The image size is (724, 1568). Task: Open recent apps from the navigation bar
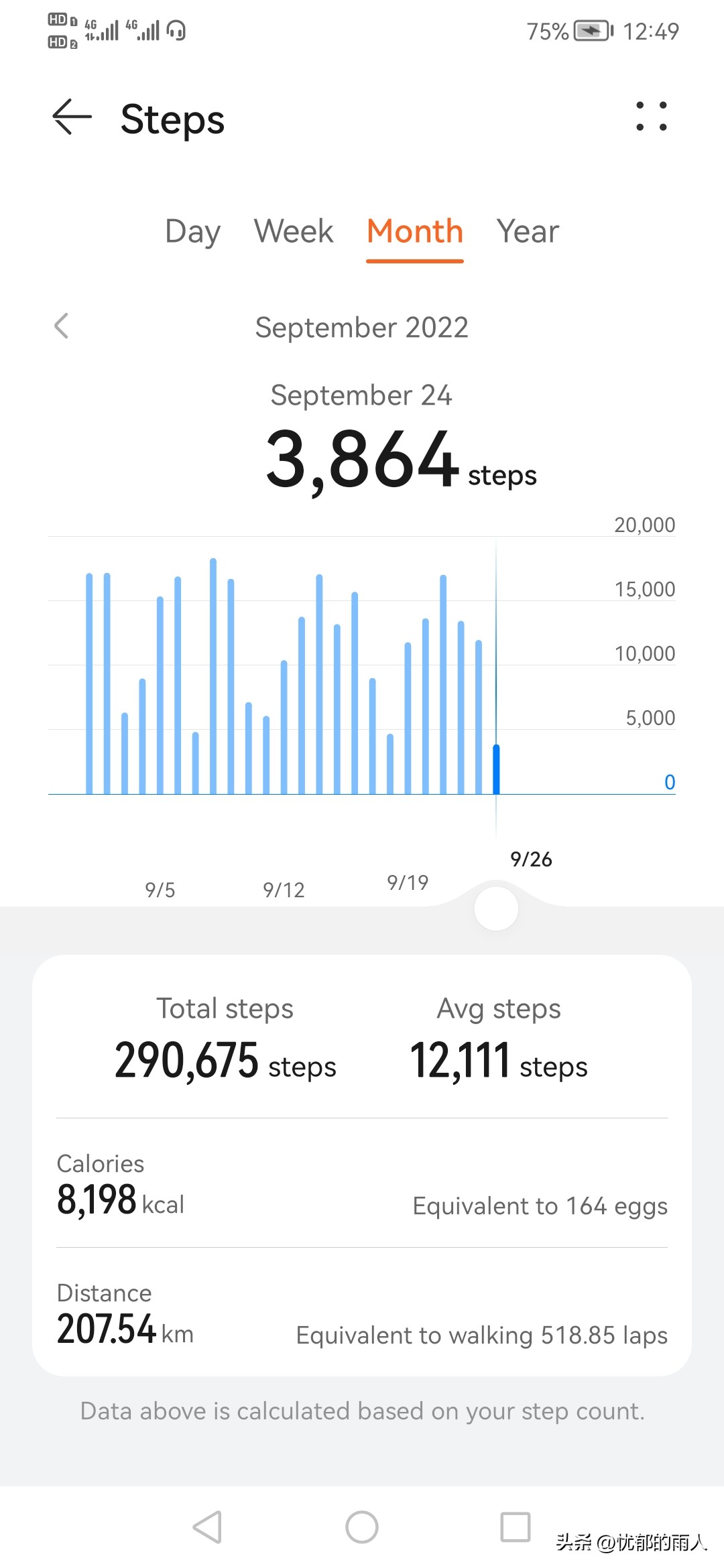point(516,1527)
